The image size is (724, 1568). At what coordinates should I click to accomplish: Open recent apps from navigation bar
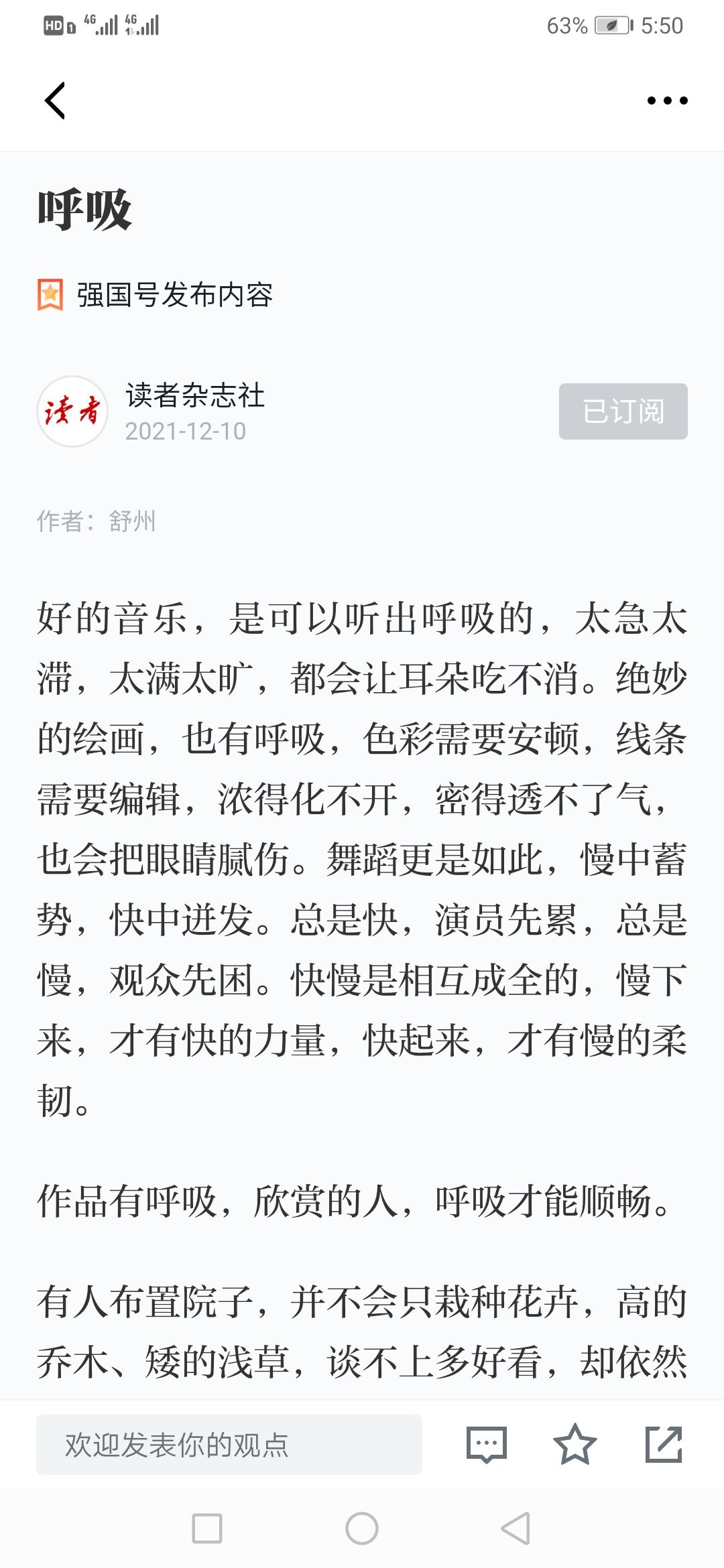(x=207, y=1528)
